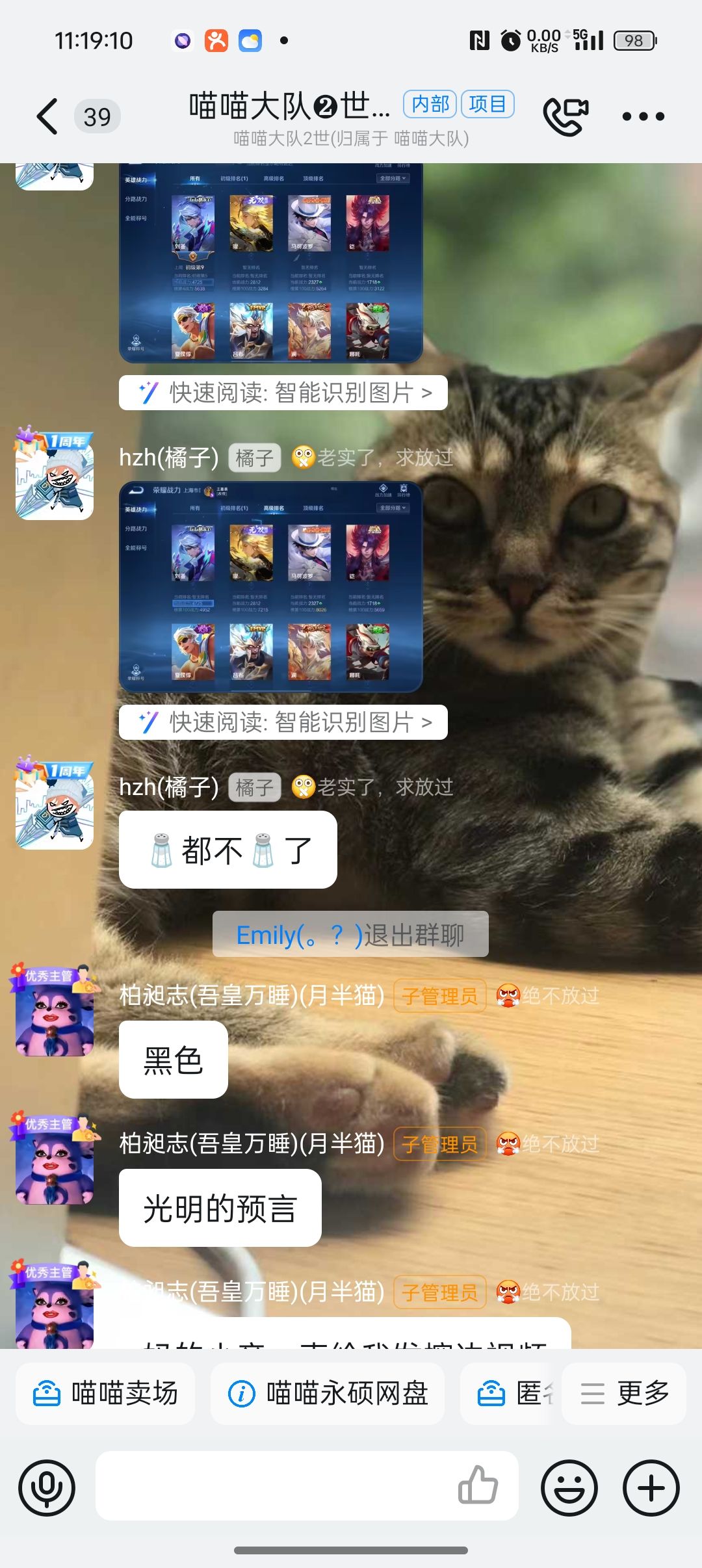
Task: Tap the 项目 tag chip
Action: pos(487,104)
